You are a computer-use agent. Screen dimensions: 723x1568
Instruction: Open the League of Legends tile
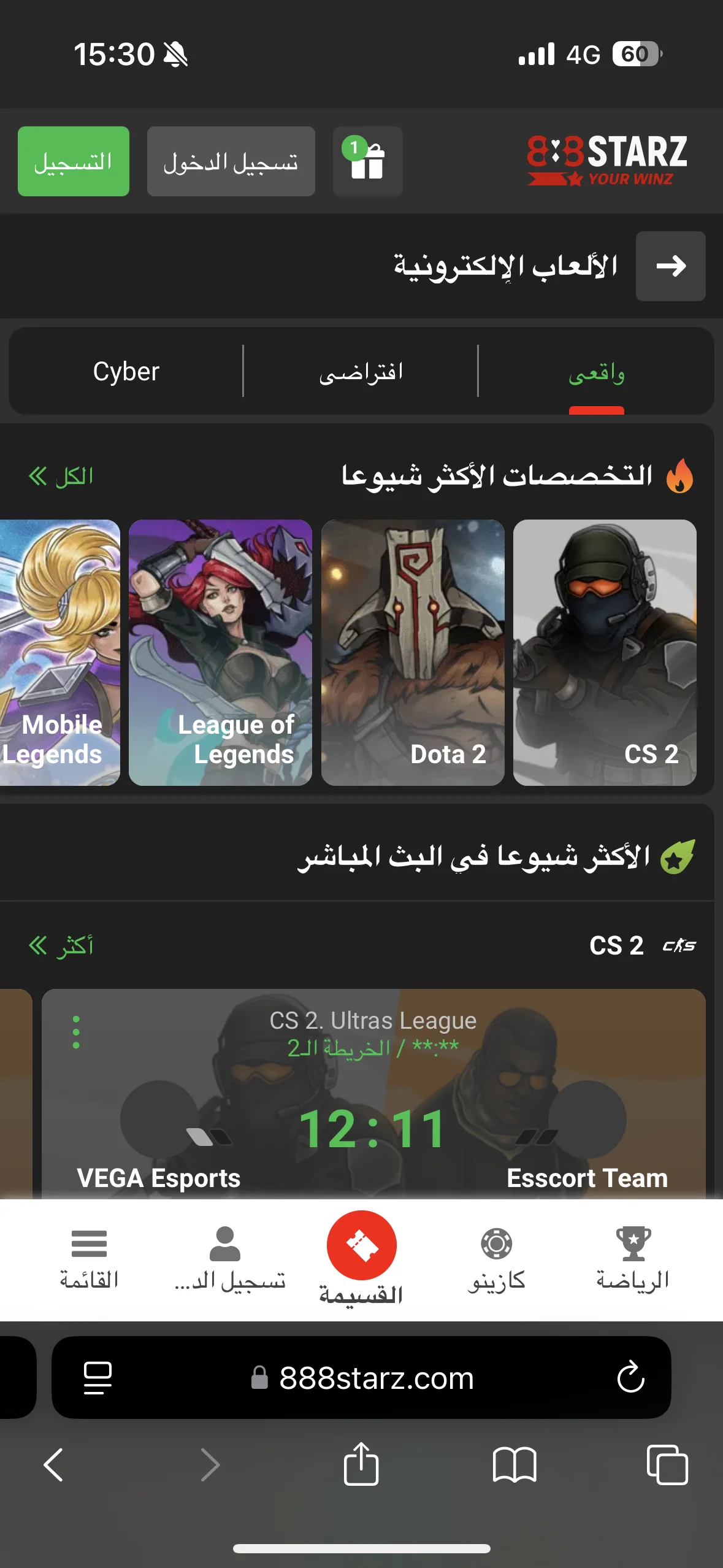[220, 652]
